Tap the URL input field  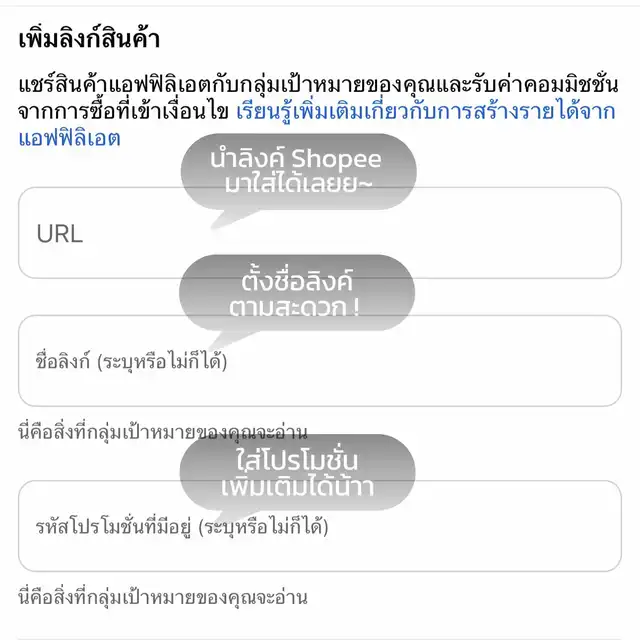click(x=320, y=233)
